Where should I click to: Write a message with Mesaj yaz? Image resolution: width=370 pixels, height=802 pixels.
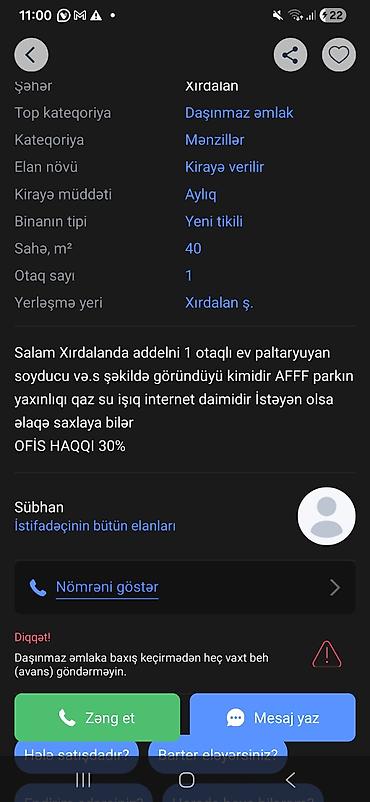tap(273, 718)
